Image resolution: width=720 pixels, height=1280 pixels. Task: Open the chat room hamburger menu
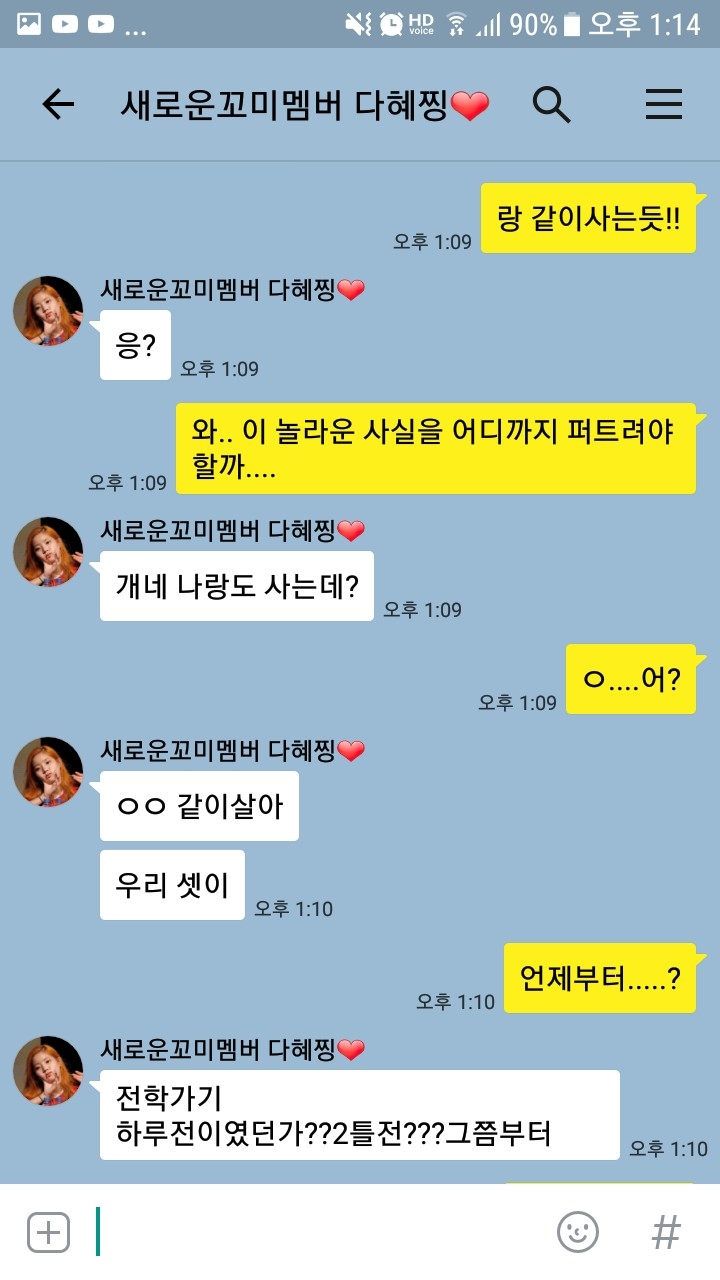click(663, 104)
